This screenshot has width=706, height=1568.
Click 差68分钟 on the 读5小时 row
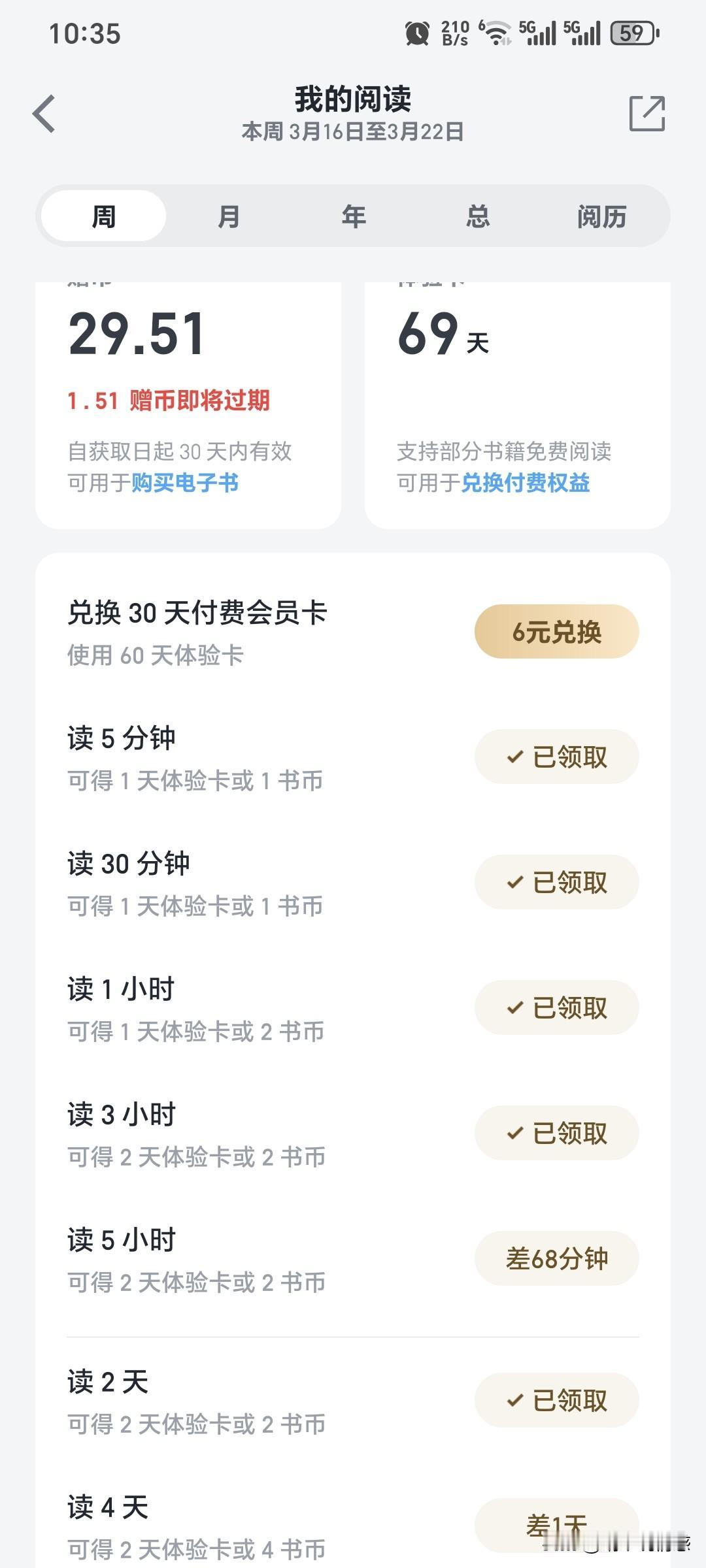[x=556, y=1260]
